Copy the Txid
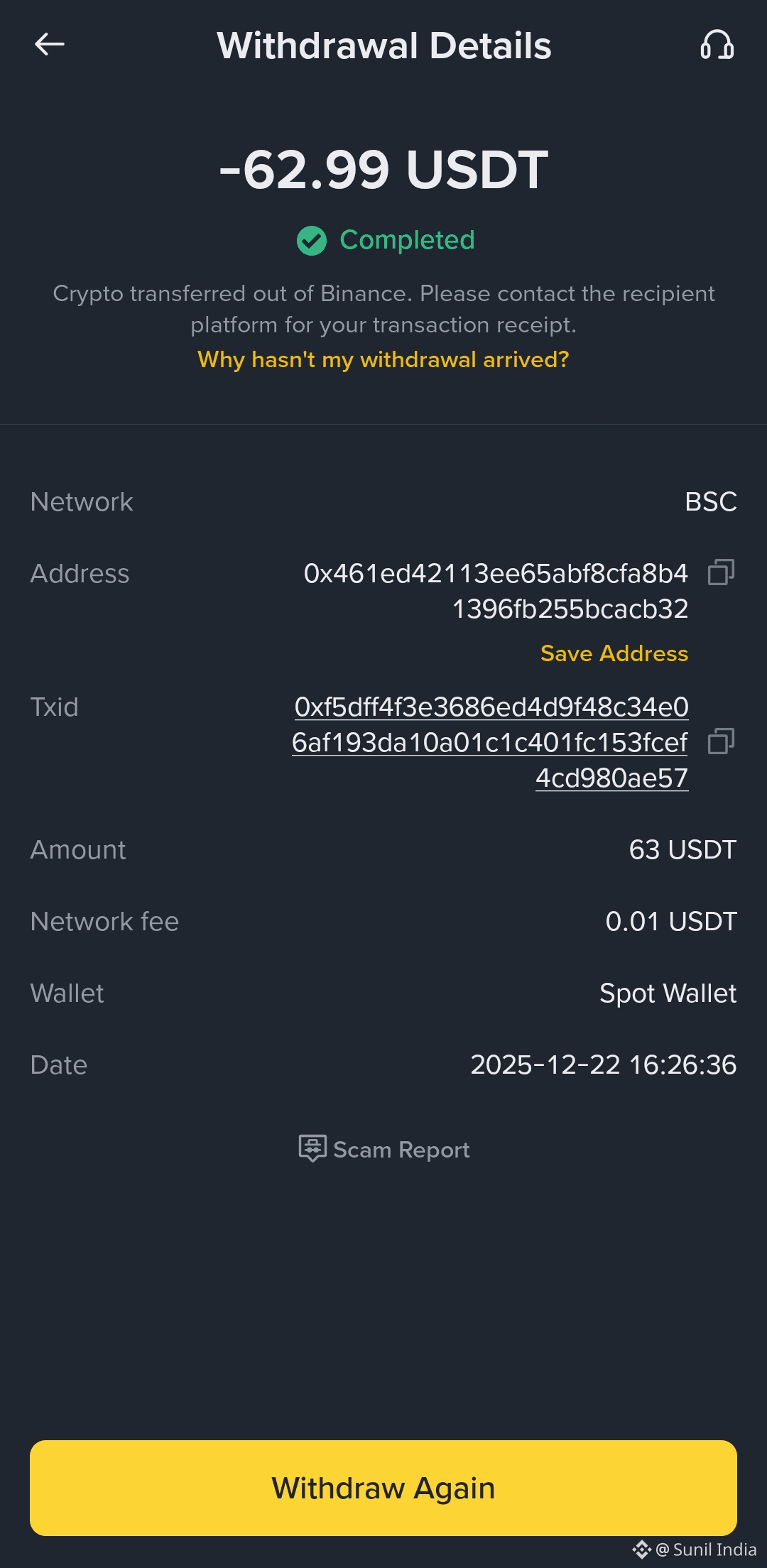 [x=721, y=741]
